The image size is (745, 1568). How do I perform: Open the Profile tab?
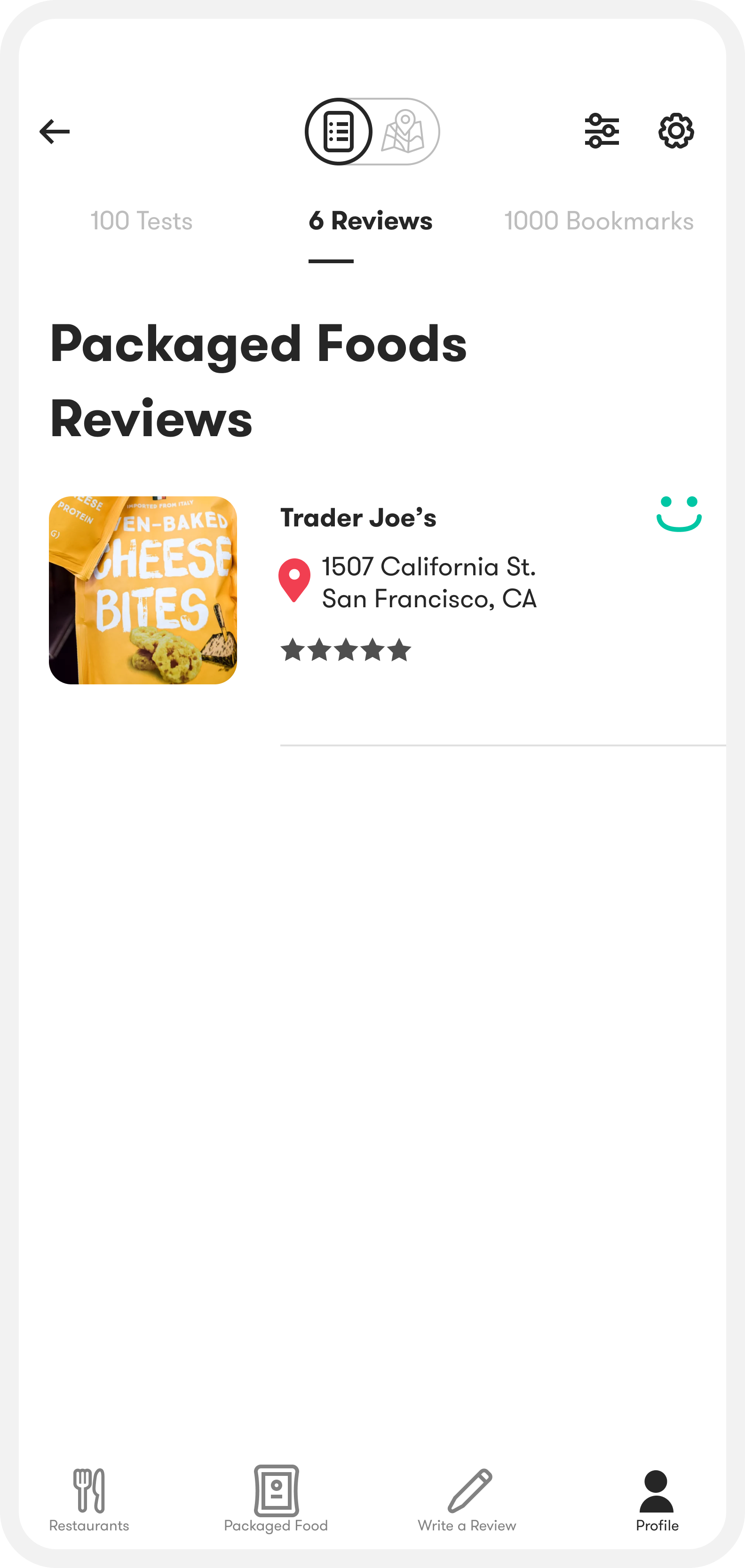click(x=657, y=1498)
